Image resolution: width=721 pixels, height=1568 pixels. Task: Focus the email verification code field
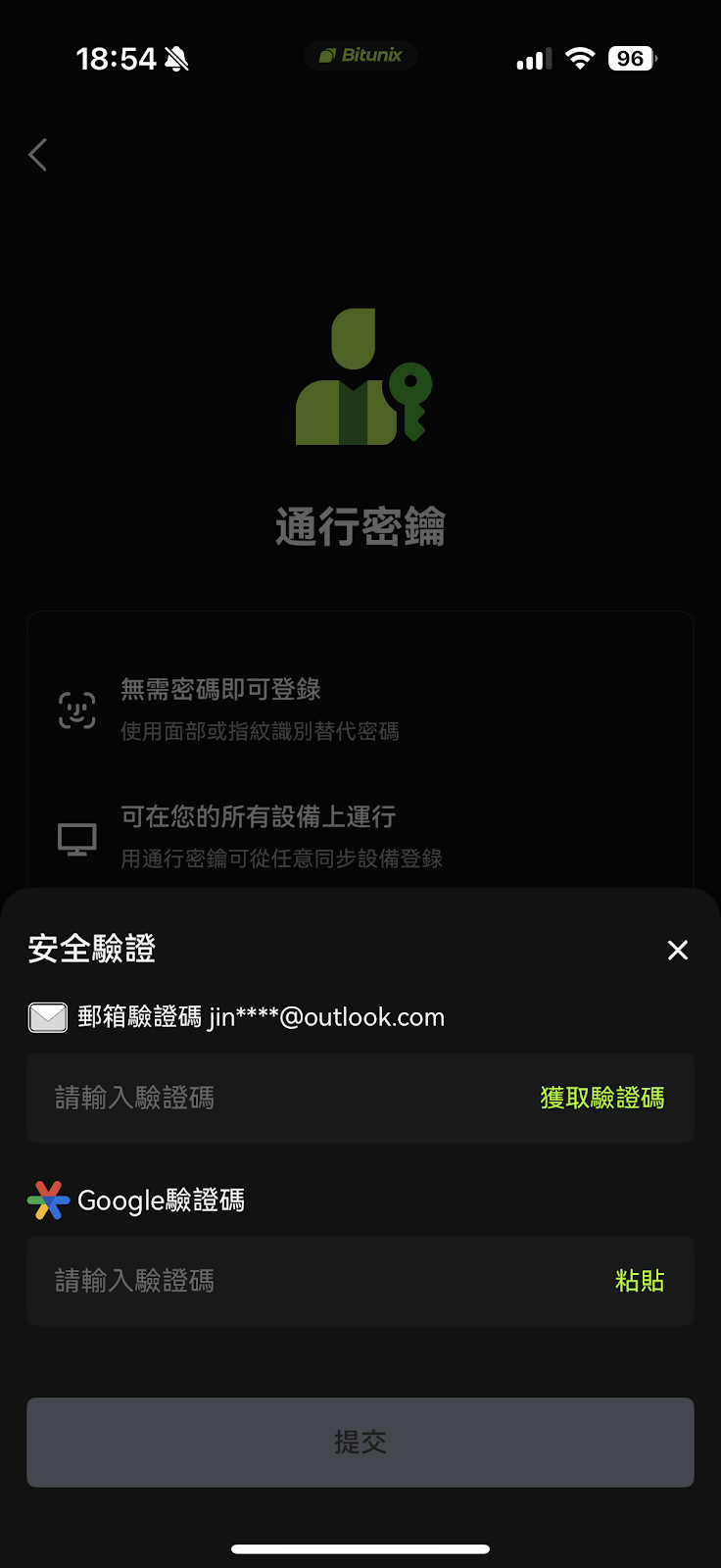click(x=360, y=1098)
